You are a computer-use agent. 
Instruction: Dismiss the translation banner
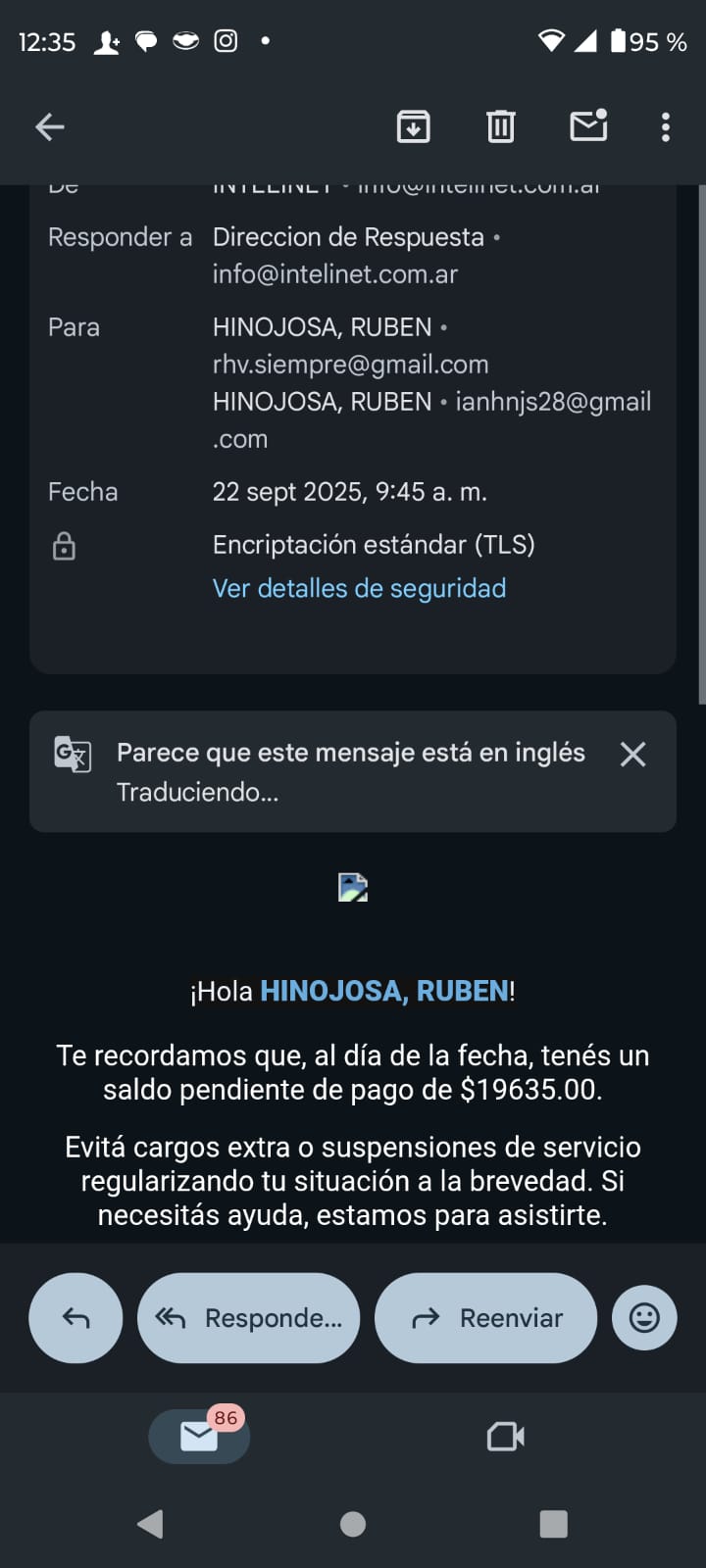click(632, 754)
